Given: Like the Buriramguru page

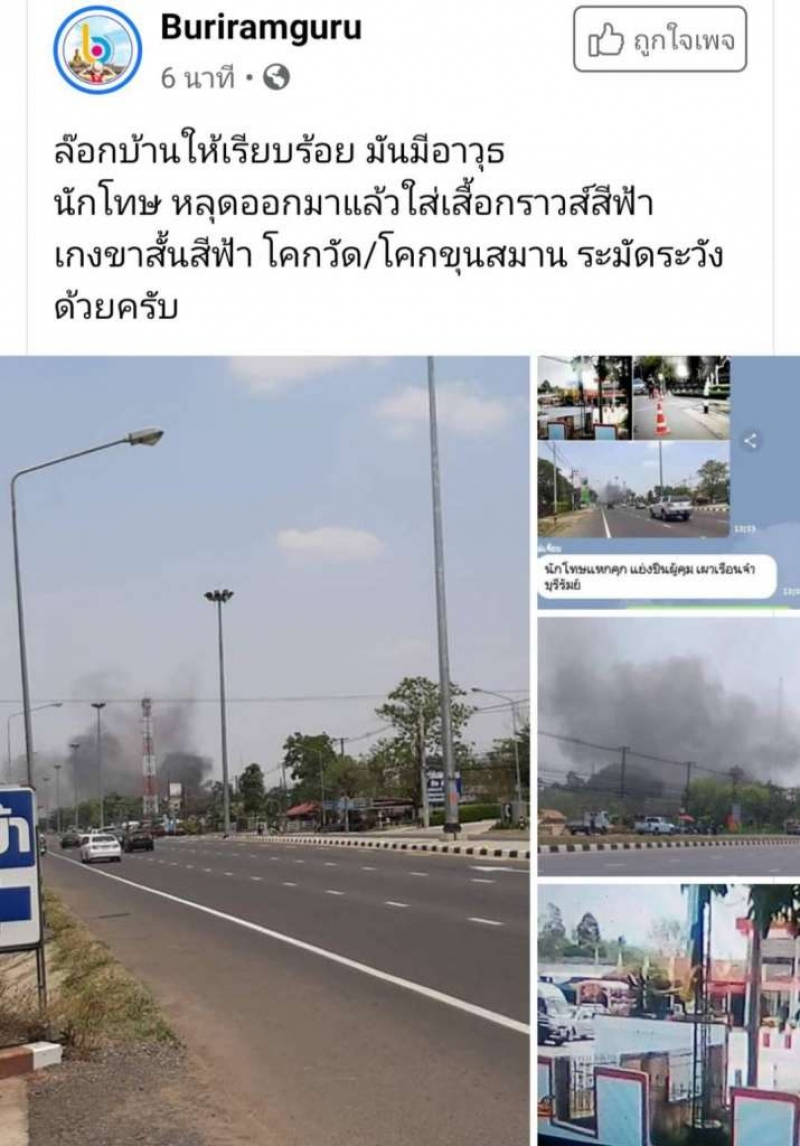Looking at the screenshot, I should (x=659, y=40).
